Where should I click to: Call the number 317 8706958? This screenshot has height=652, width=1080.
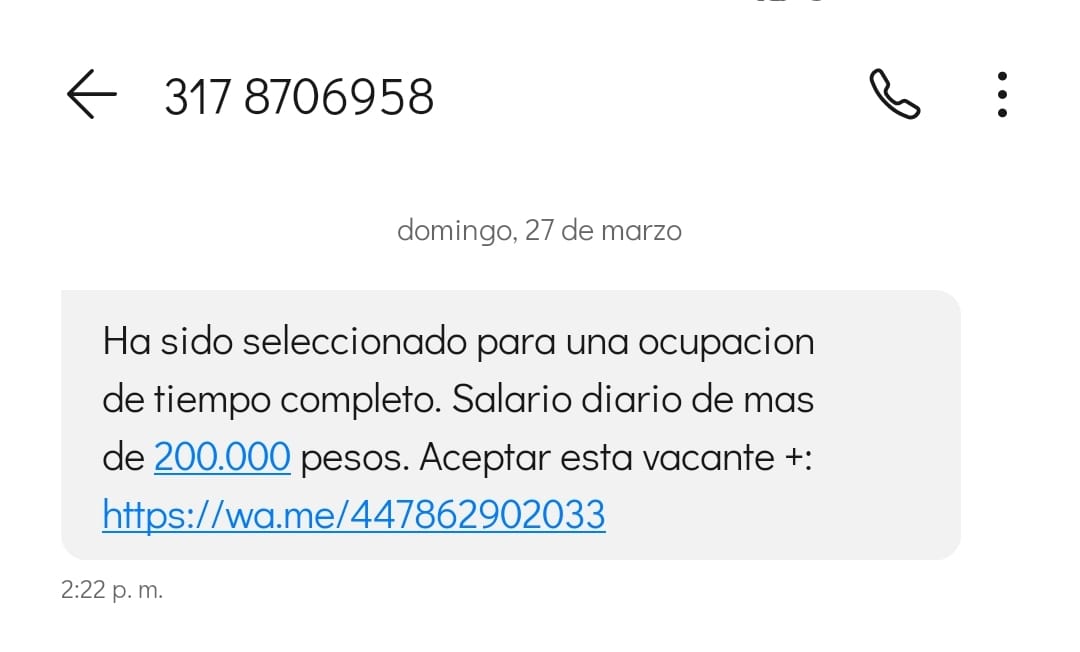pos(894,96)
